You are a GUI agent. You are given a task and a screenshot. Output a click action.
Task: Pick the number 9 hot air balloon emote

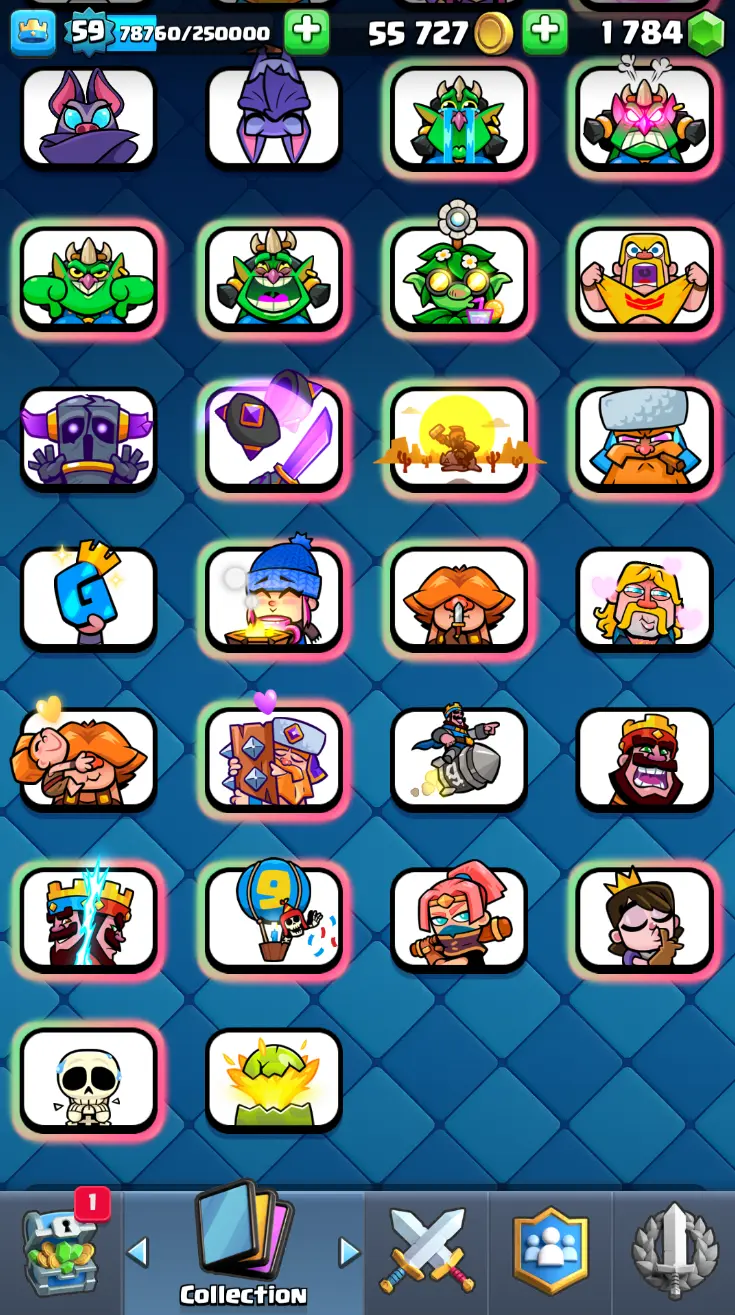(274, 919)
